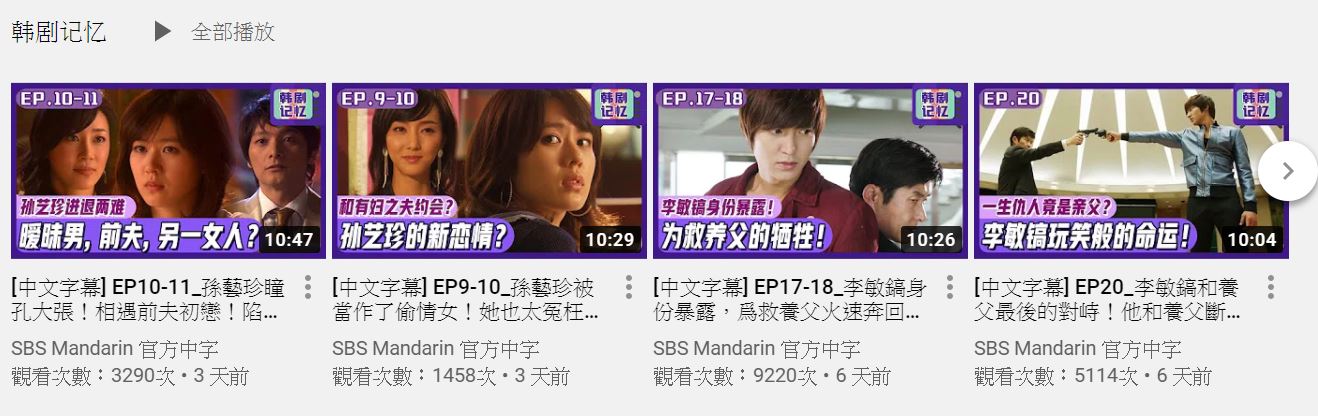Visit SBS Mandarin channel under EP20 video
Screen dimensions: 1318x416
pos(1077,349)
